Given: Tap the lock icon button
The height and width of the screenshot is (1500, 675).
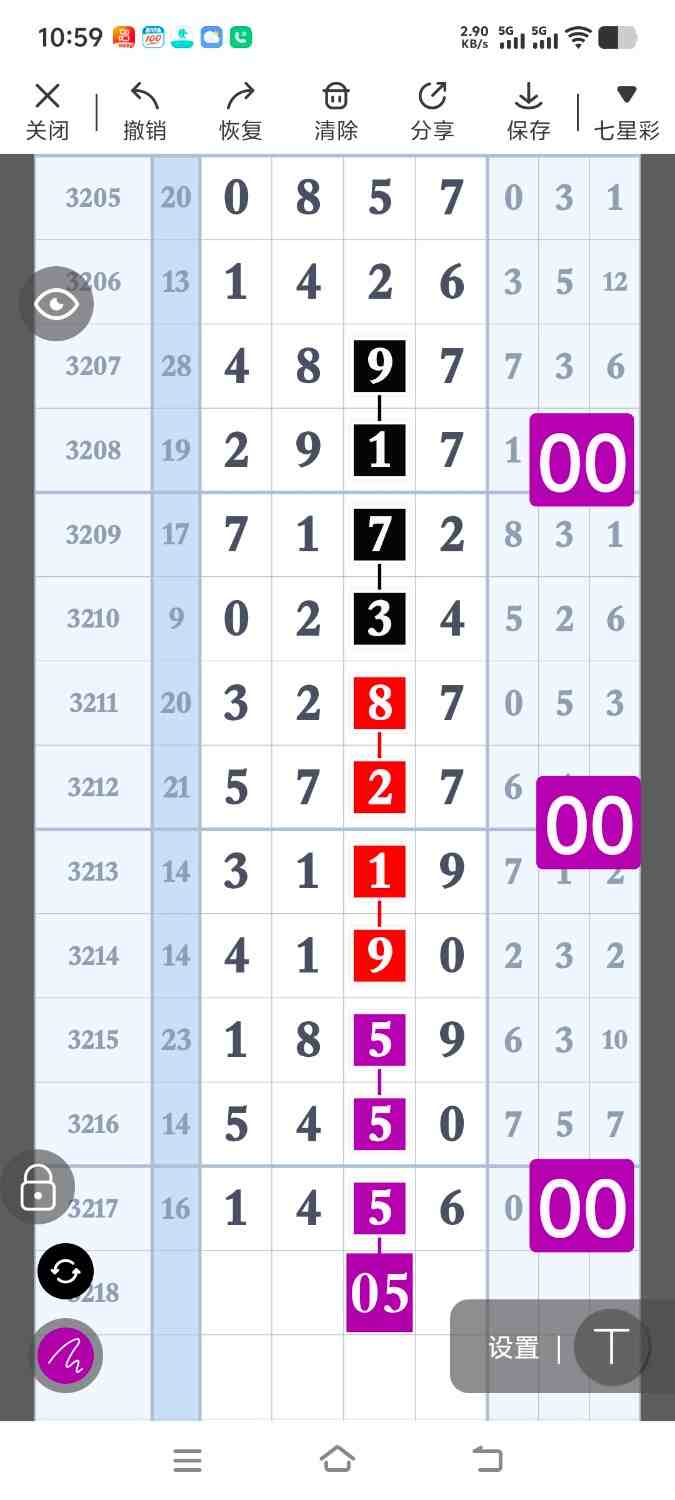Looking at the screenshot, I should click(38, 1187).
